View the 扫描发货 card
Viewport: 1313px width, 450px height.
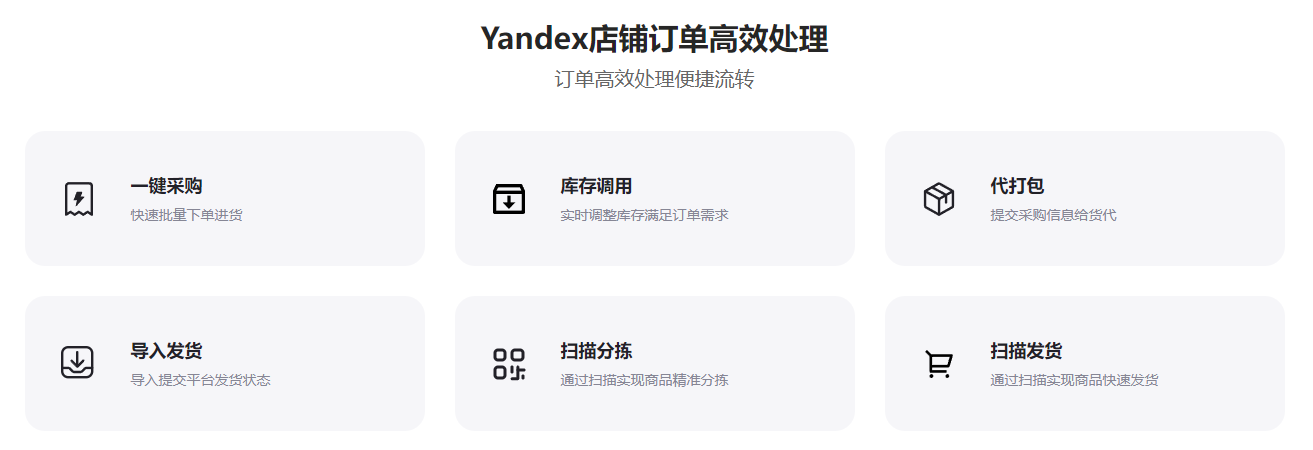point(1084,364)
